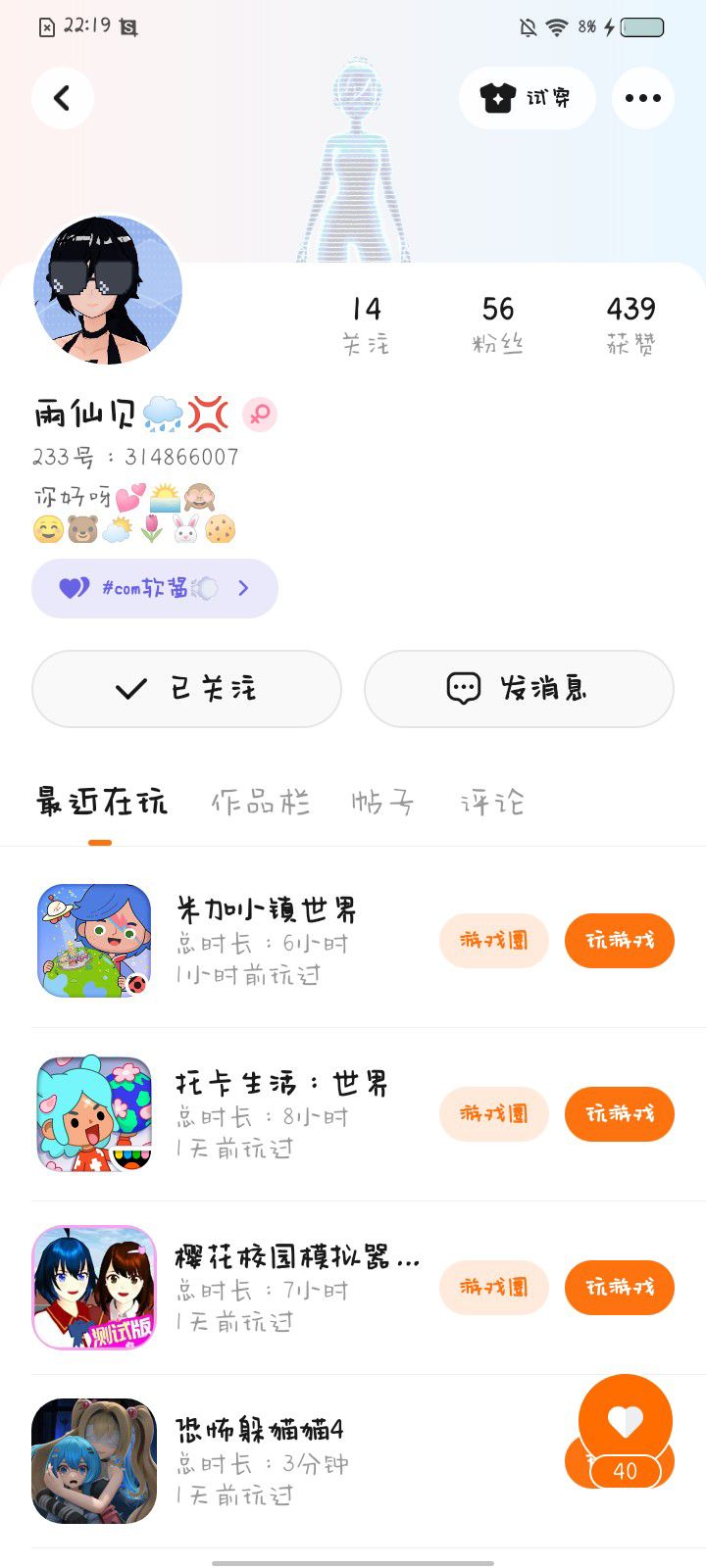706x1568 pixels.
Task: Select the 最近在玩 tab
Action: coord(101,803)
